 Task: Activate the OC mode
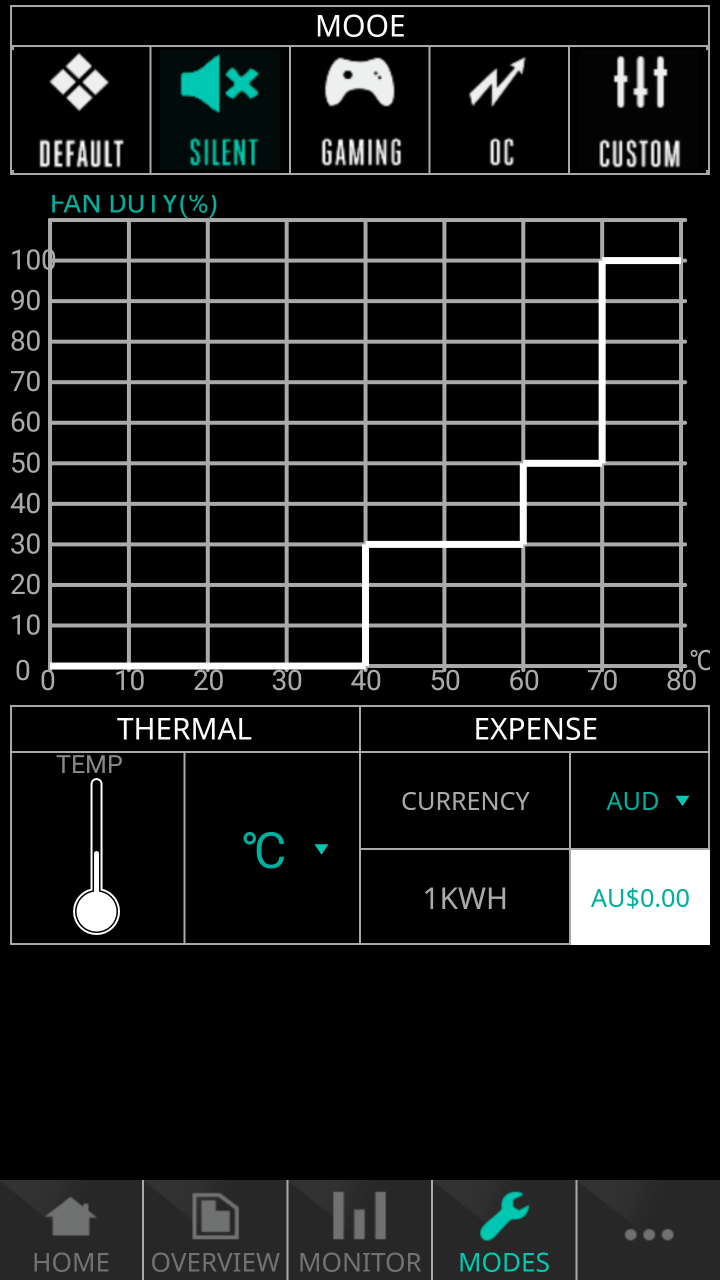[x=500, y=110]
